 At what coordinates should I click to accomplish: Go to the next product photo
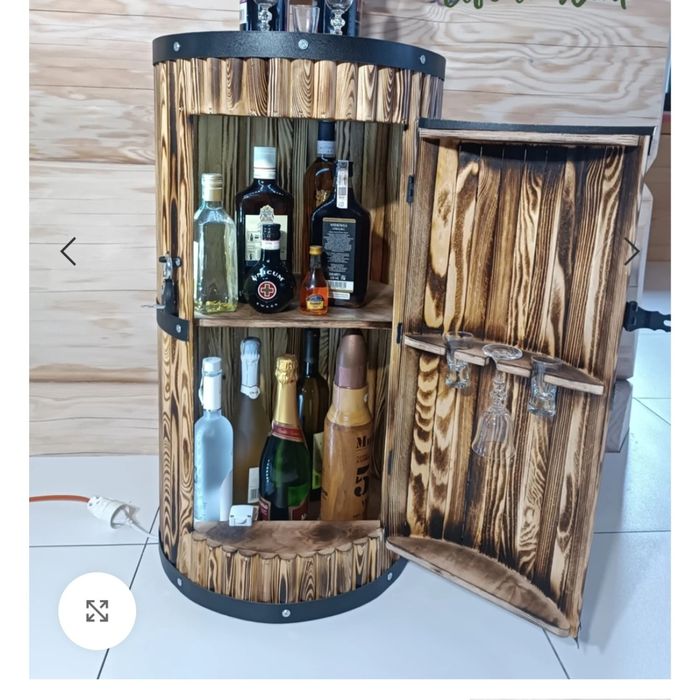pos(632,251)
